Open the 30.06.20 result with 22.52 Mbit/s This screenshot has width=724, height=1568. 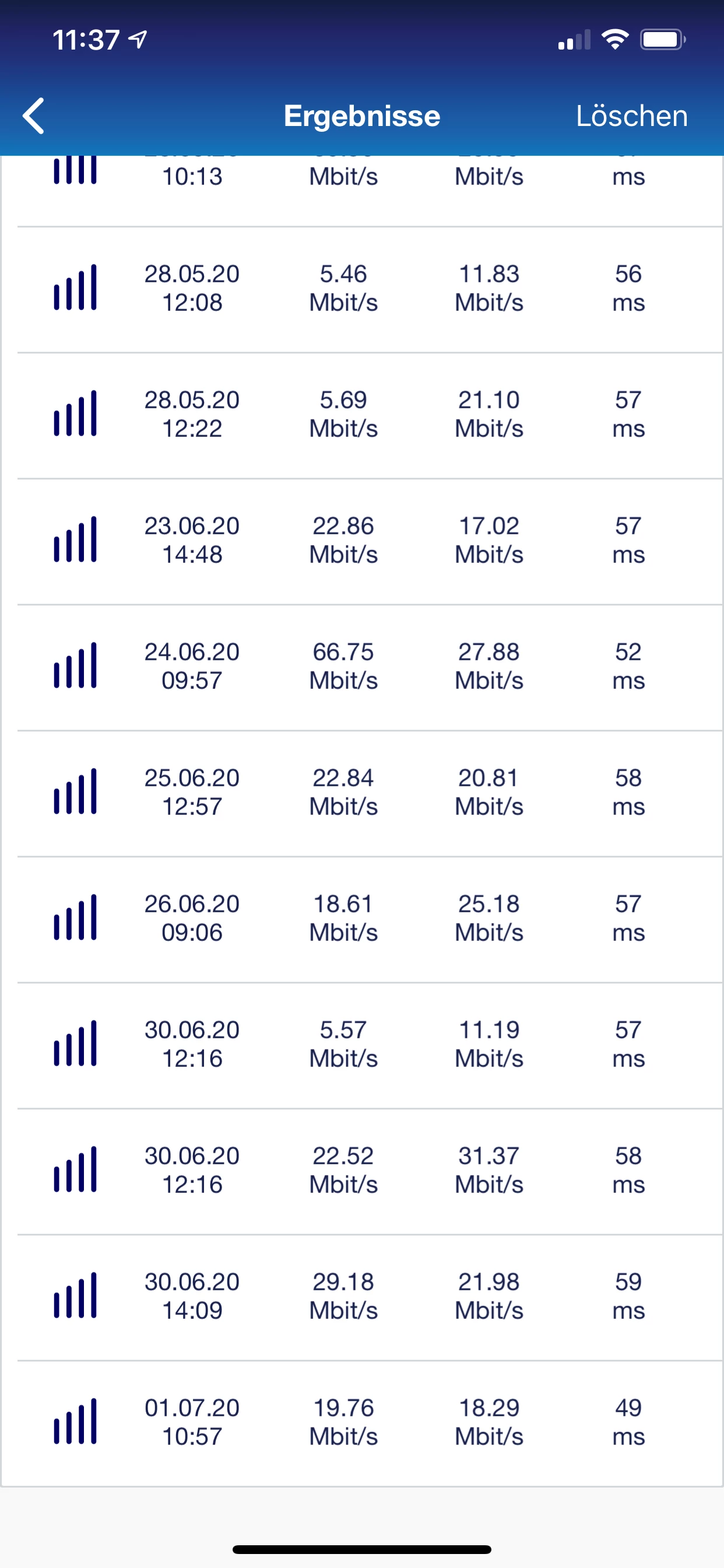pos(362,1171)
